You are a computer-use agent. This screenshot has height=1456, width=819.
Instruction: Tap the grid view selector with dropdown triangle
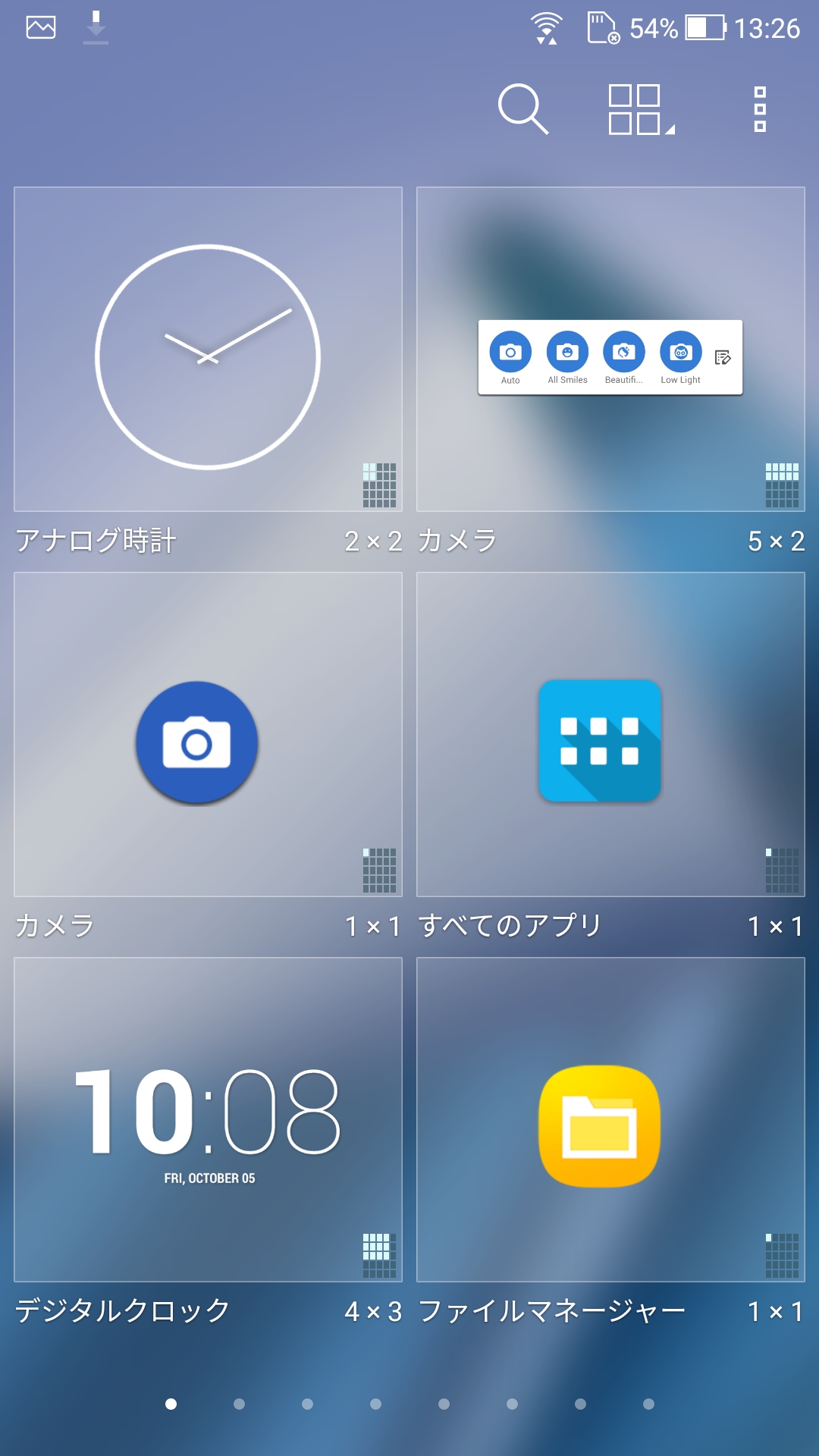637,111
